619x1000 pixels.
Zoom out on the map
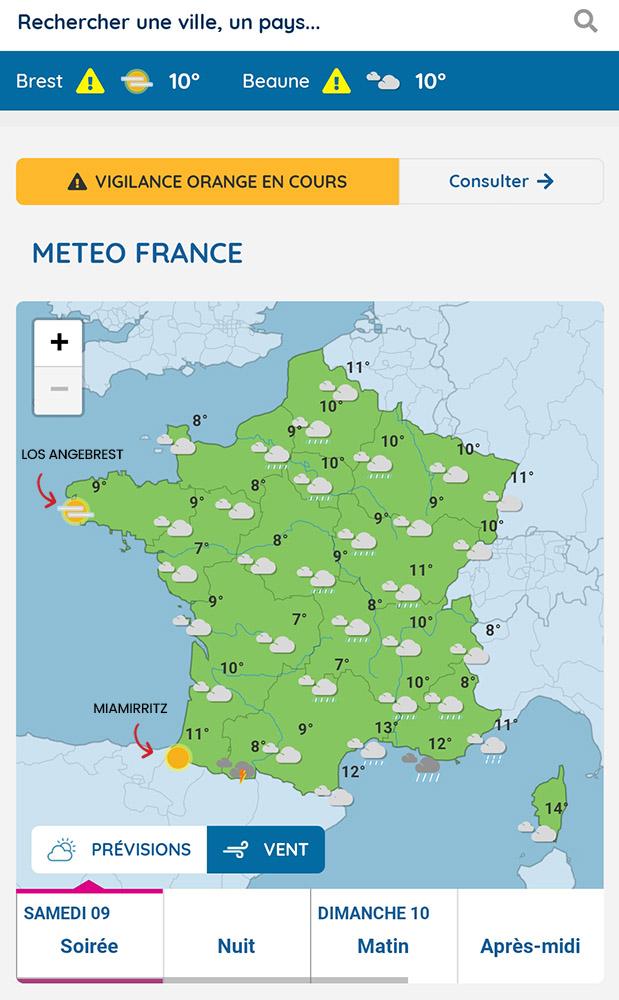click(x=59, y=390)
